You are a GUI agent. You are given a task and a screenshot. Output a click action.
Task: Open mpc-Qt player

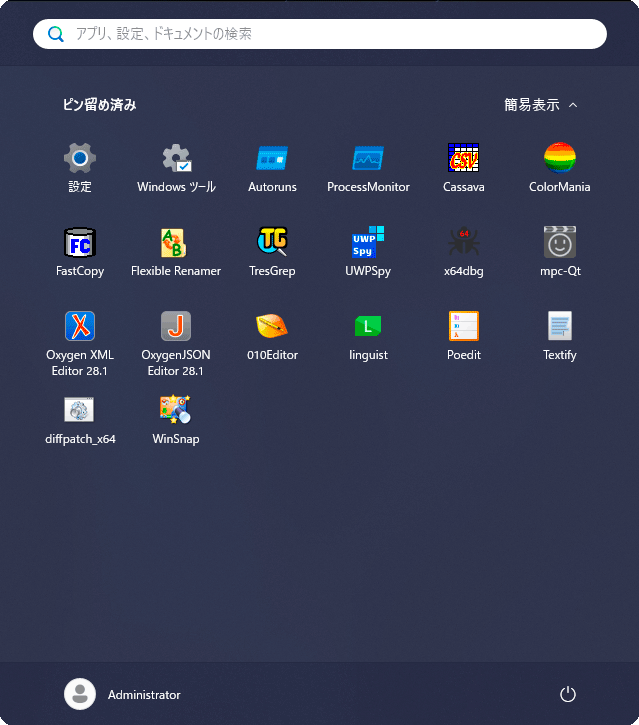[x=559, y=252]
